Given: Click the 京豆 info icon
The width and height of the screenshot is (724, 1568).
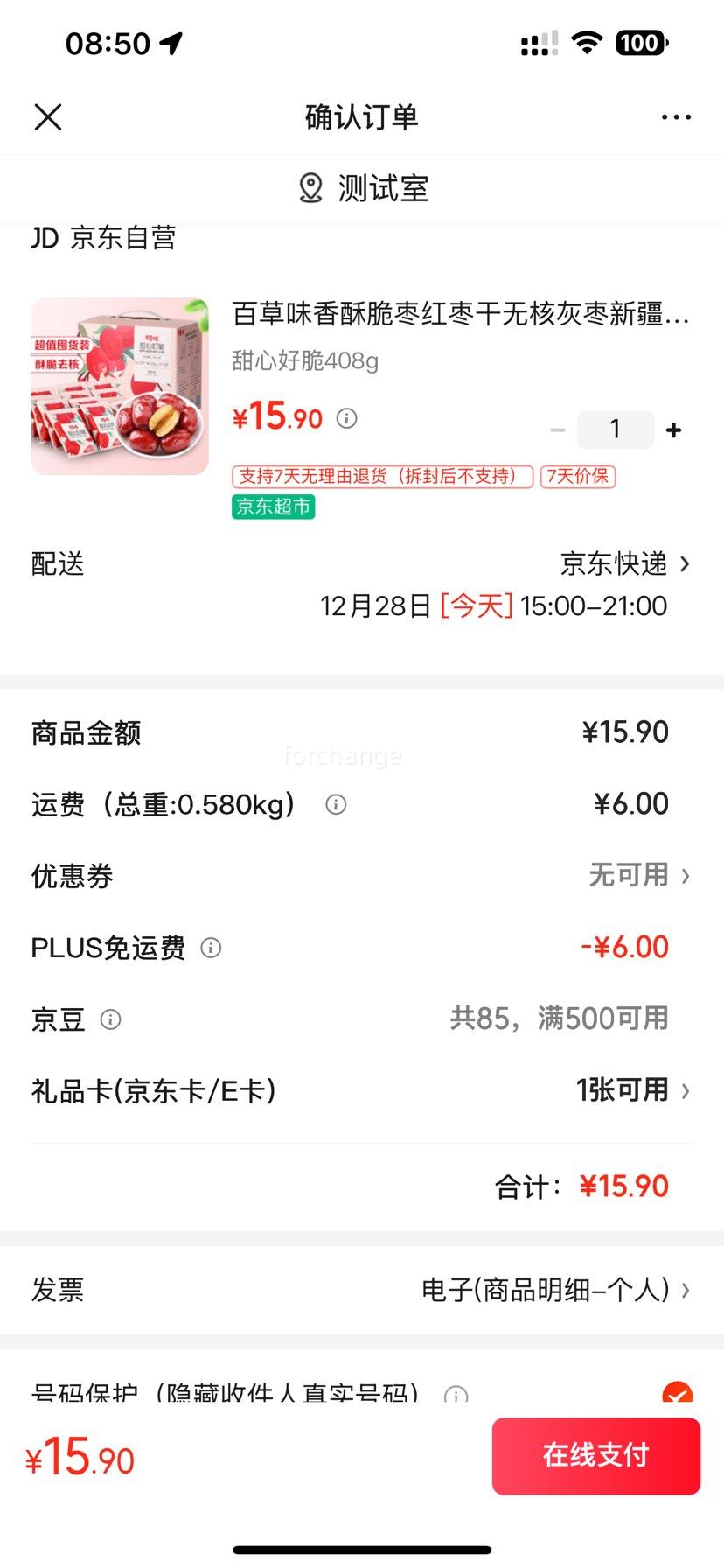Looking at the screenshot, I should [109, 1018].
